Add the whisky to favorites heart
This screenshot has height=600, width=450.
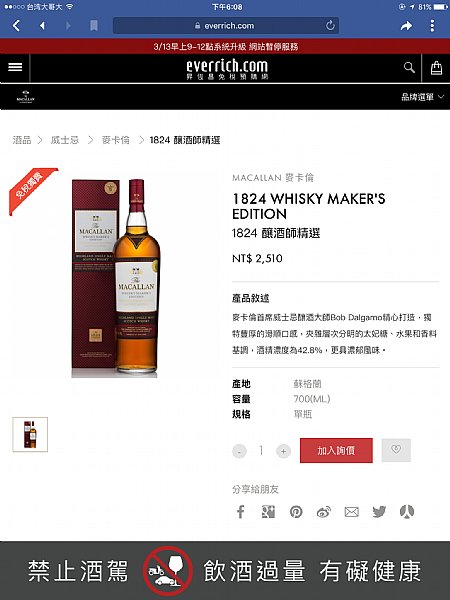(396, 450)
